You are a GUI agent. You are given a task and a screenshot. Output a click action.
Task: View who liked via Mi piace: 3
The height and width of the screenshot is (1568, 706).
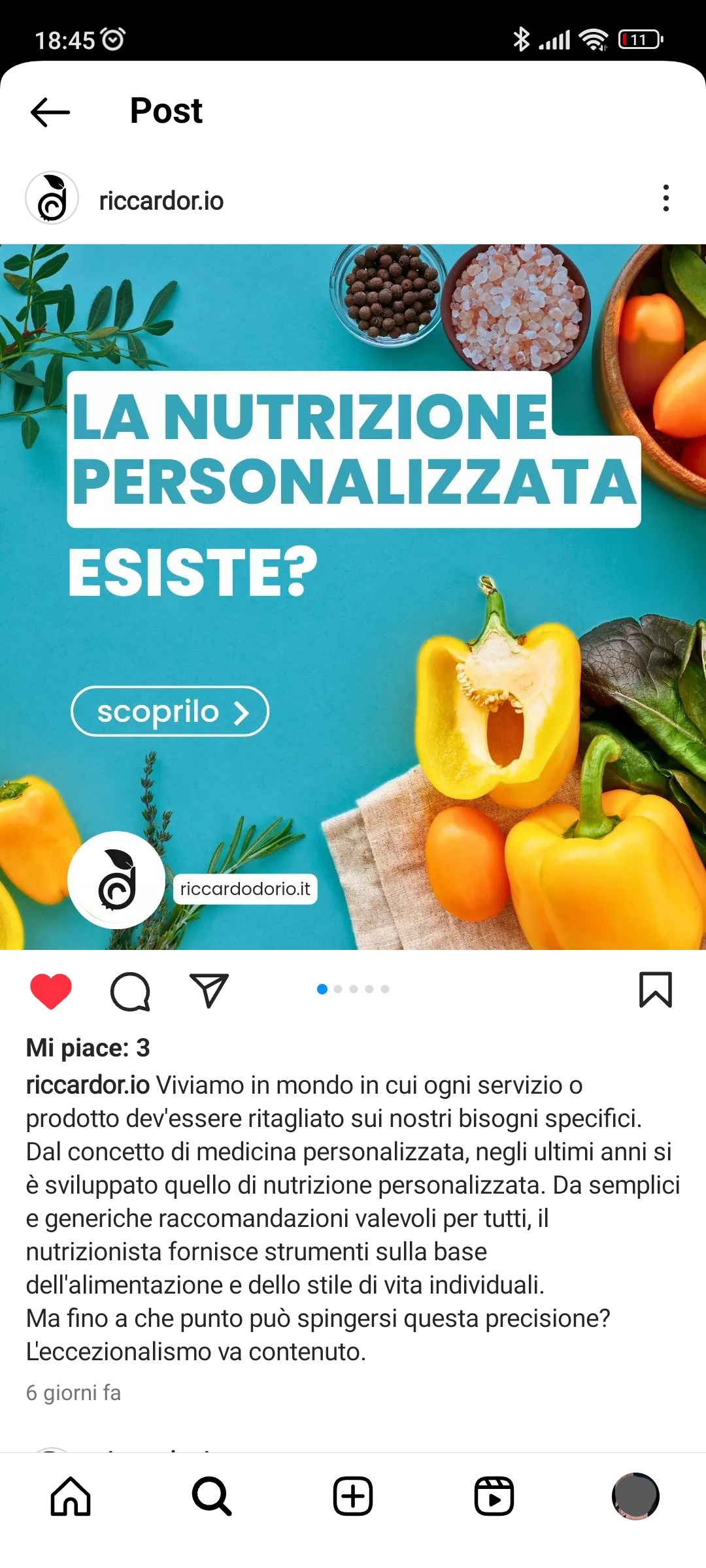pos(88,1048)
